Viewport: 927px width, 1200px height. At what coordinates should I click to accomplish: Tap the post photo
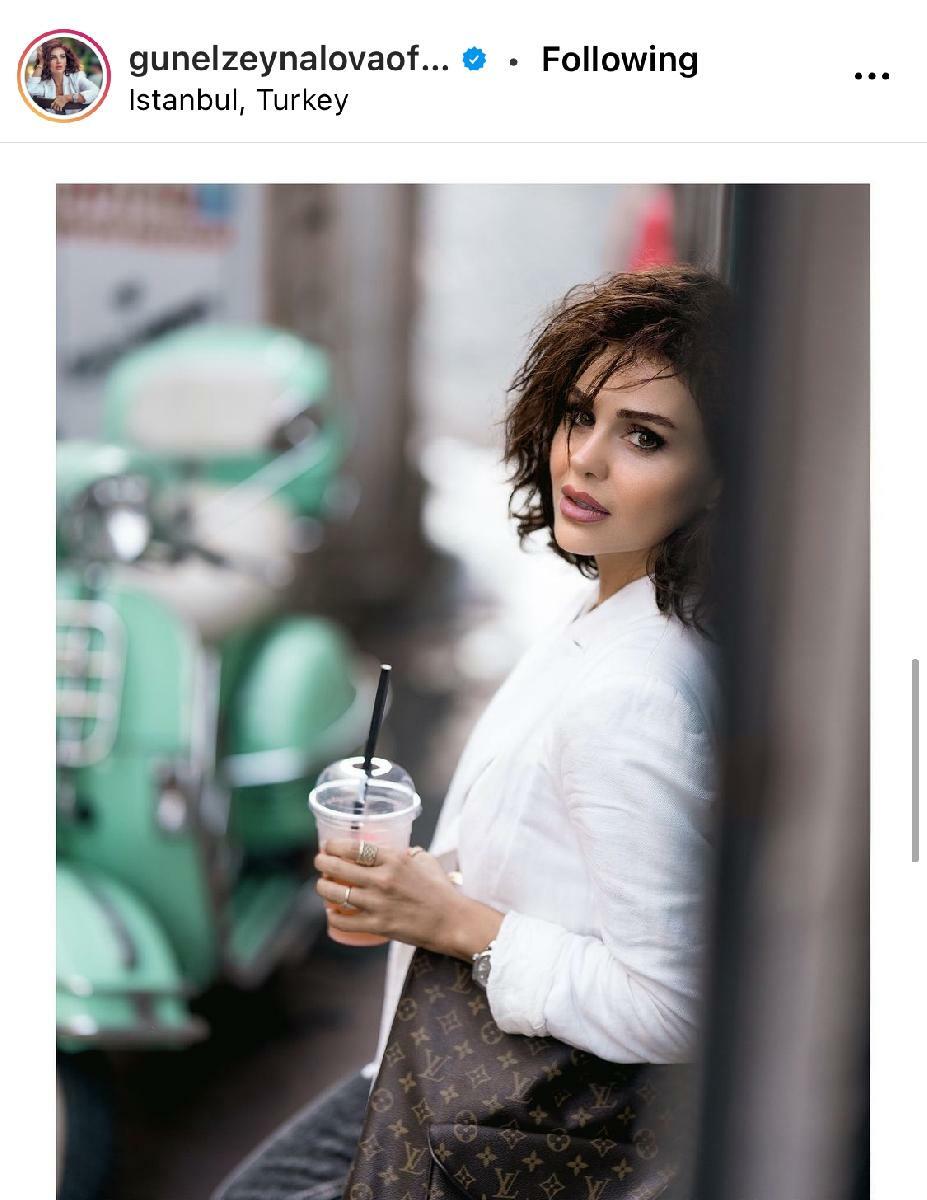[462, 690]
